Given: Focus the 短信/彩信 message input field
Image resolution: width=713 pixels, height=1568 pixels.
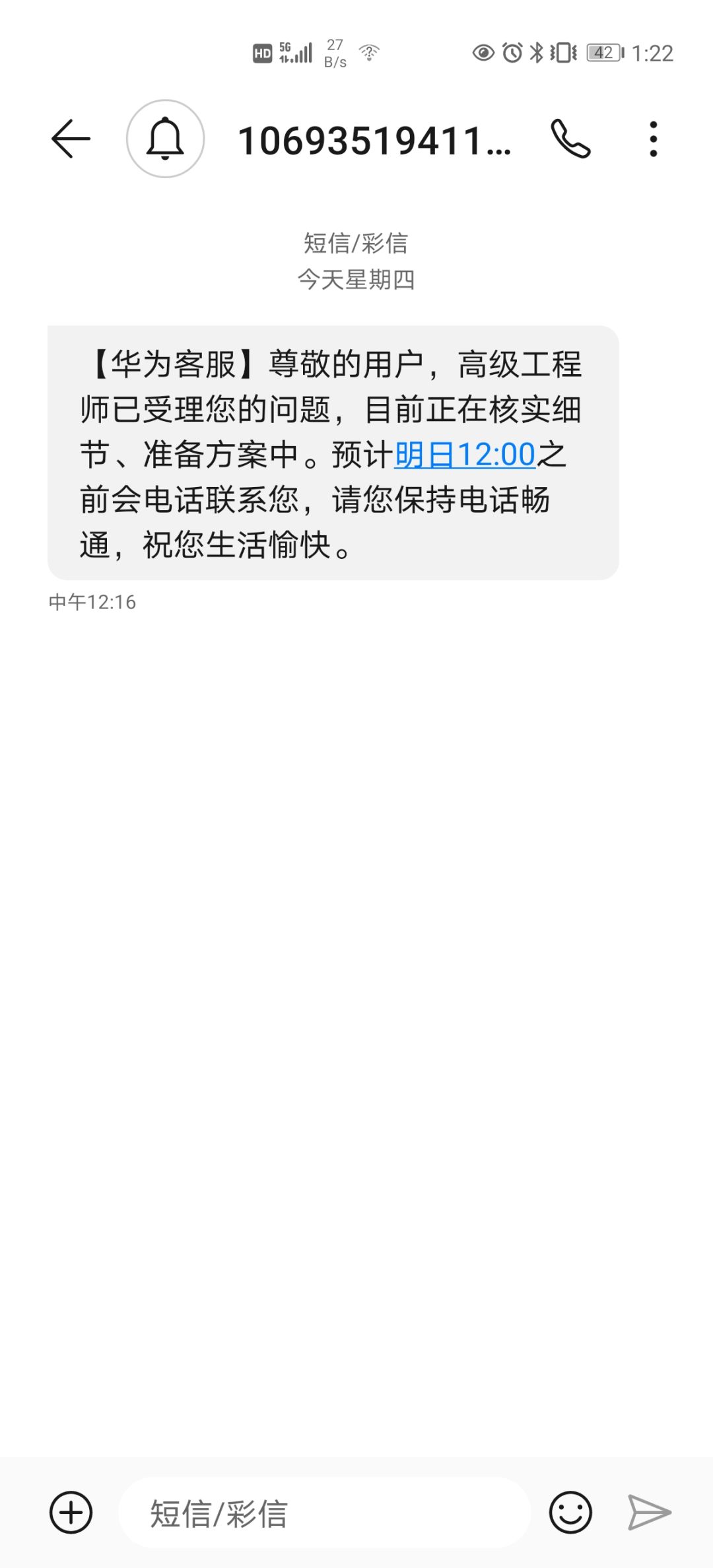Looking at the screenshot, I should point(325,1513).
